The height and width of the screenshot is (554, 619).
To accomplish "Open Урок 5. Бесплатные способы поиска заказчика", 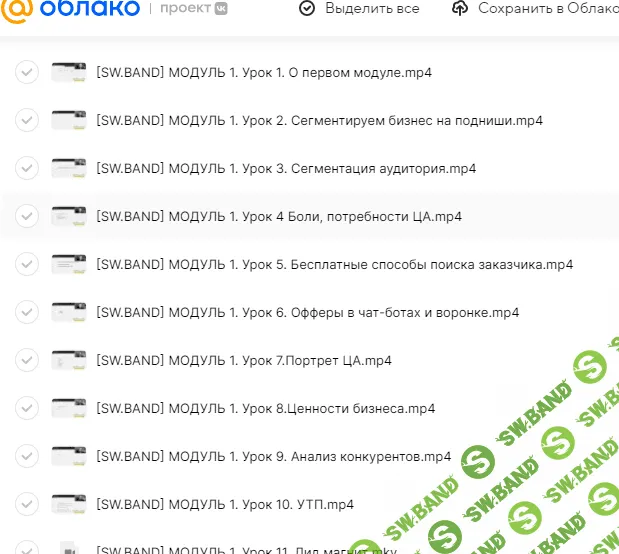I will [x=334, y=264].
